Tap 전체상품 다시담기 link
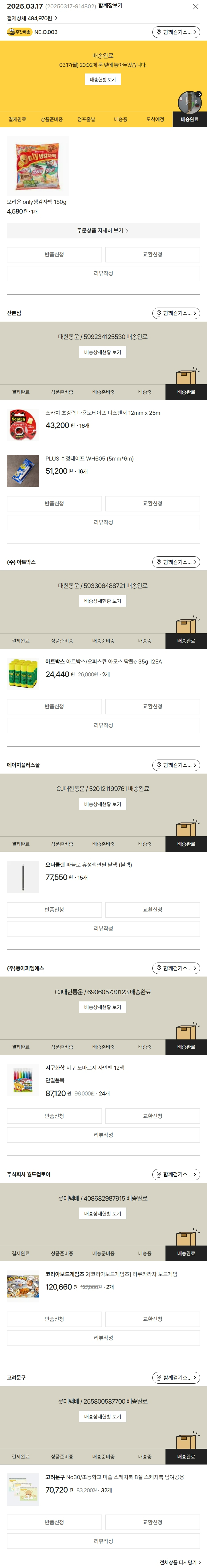The height and width of the screenshot is (1568, 207). [x=180, y=1562]
